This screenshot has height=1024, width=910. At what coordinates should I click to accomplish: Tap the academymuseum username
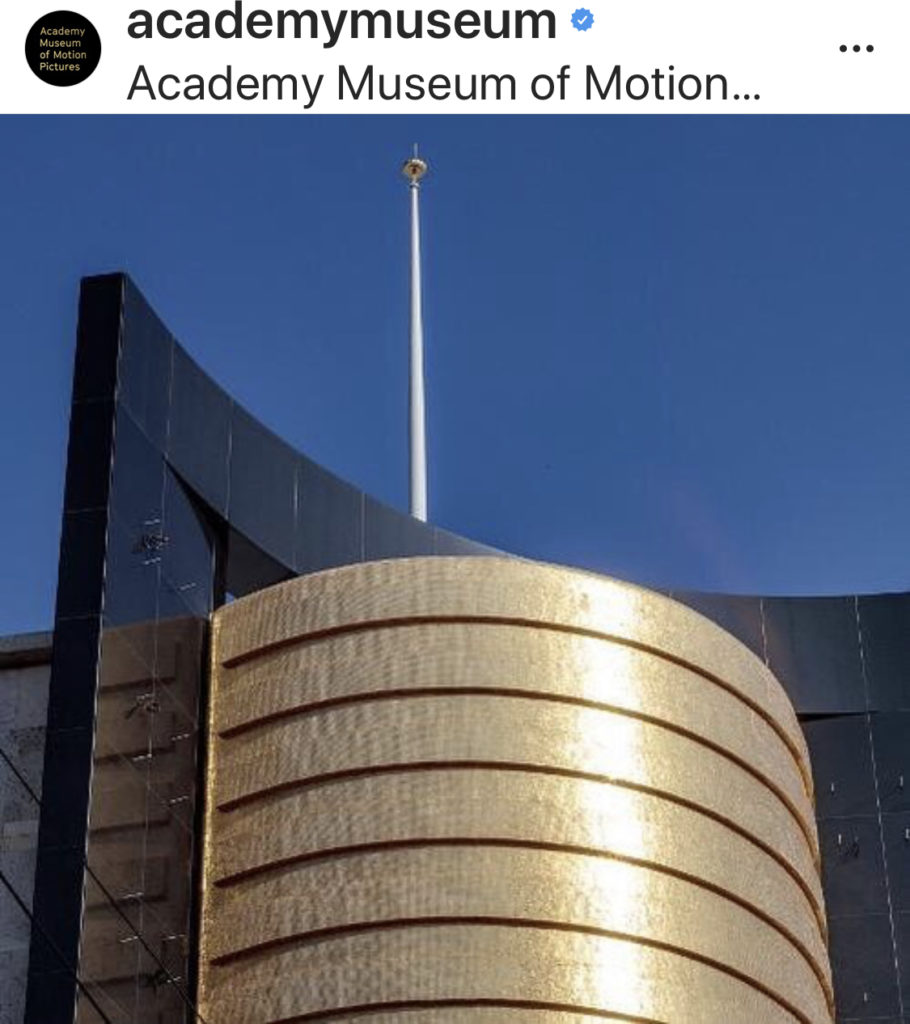coord(341,22)
